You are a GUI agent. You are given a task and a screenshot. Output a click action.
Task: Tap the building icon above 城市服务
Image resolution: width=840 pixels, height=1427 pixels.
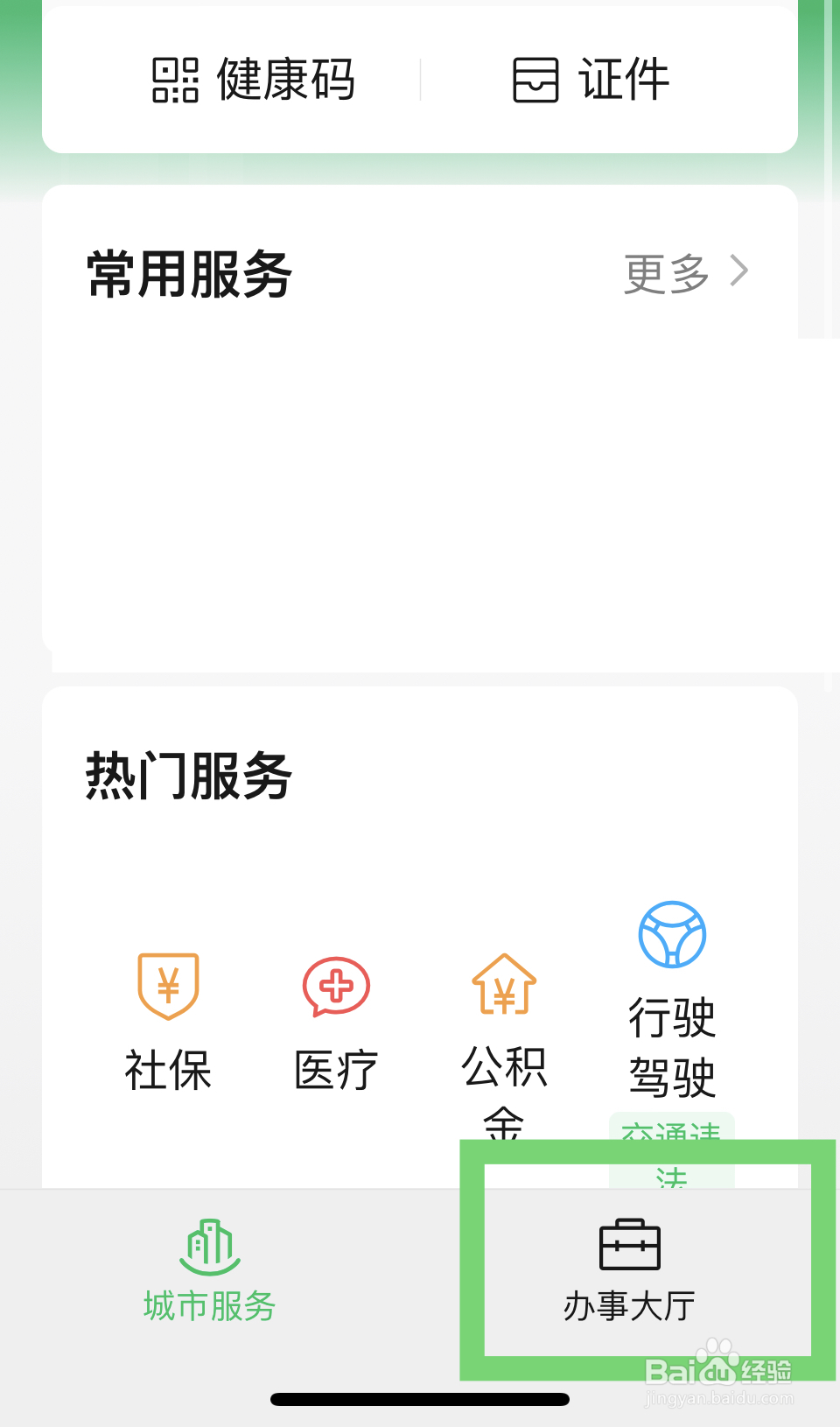(208, 1245)
